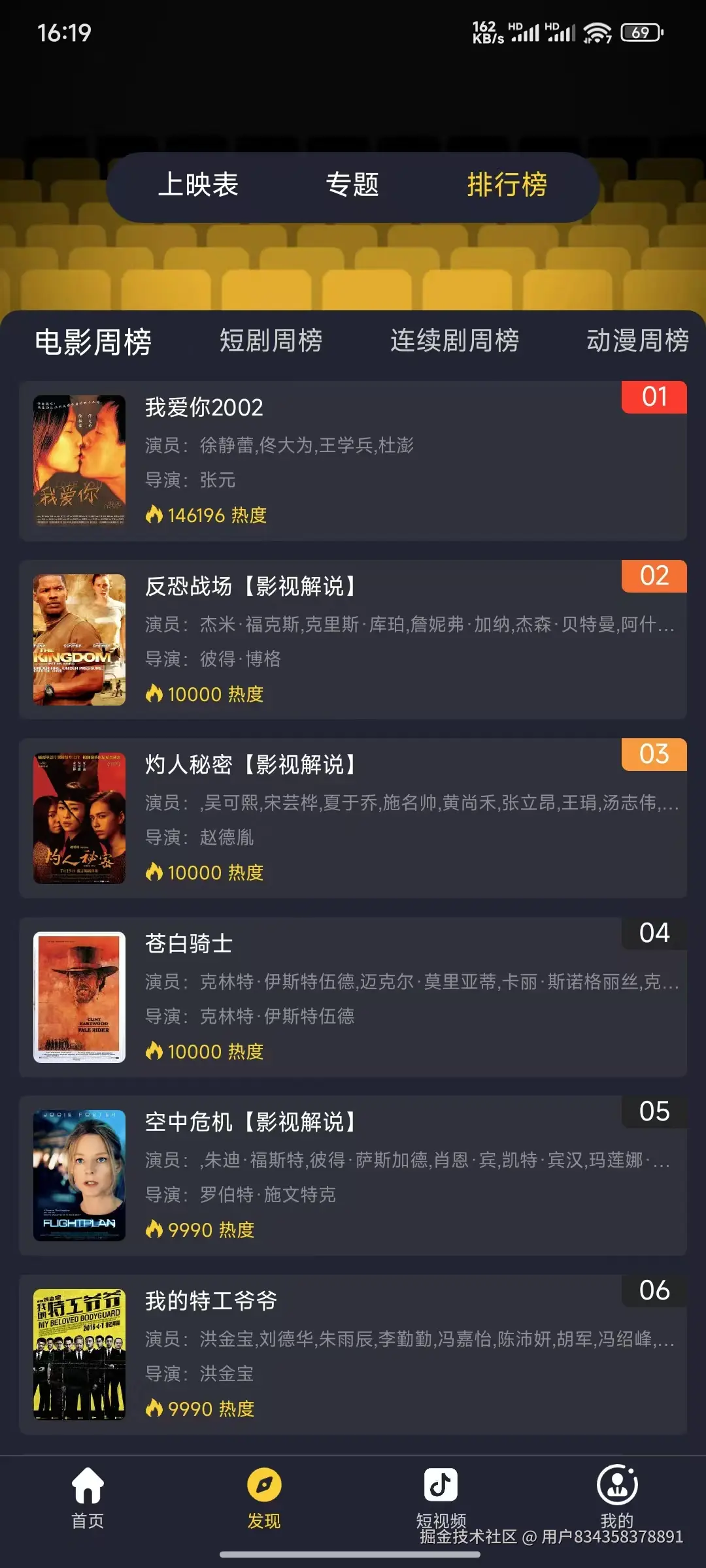View the 苍白骑士 movie card

point(353,997)
